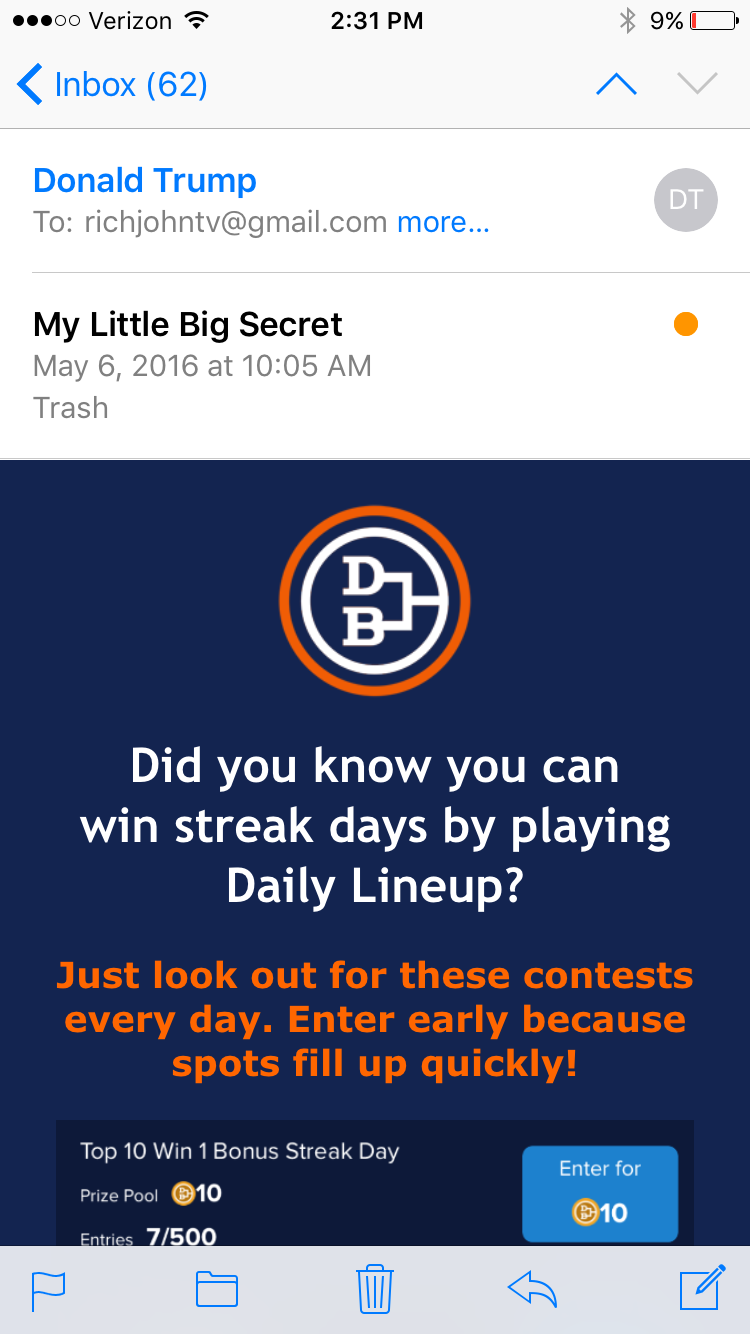Viewport: 750px width, 1334px height.
Task: Open the DT contact avatar
Action: [x=685, y=200]
